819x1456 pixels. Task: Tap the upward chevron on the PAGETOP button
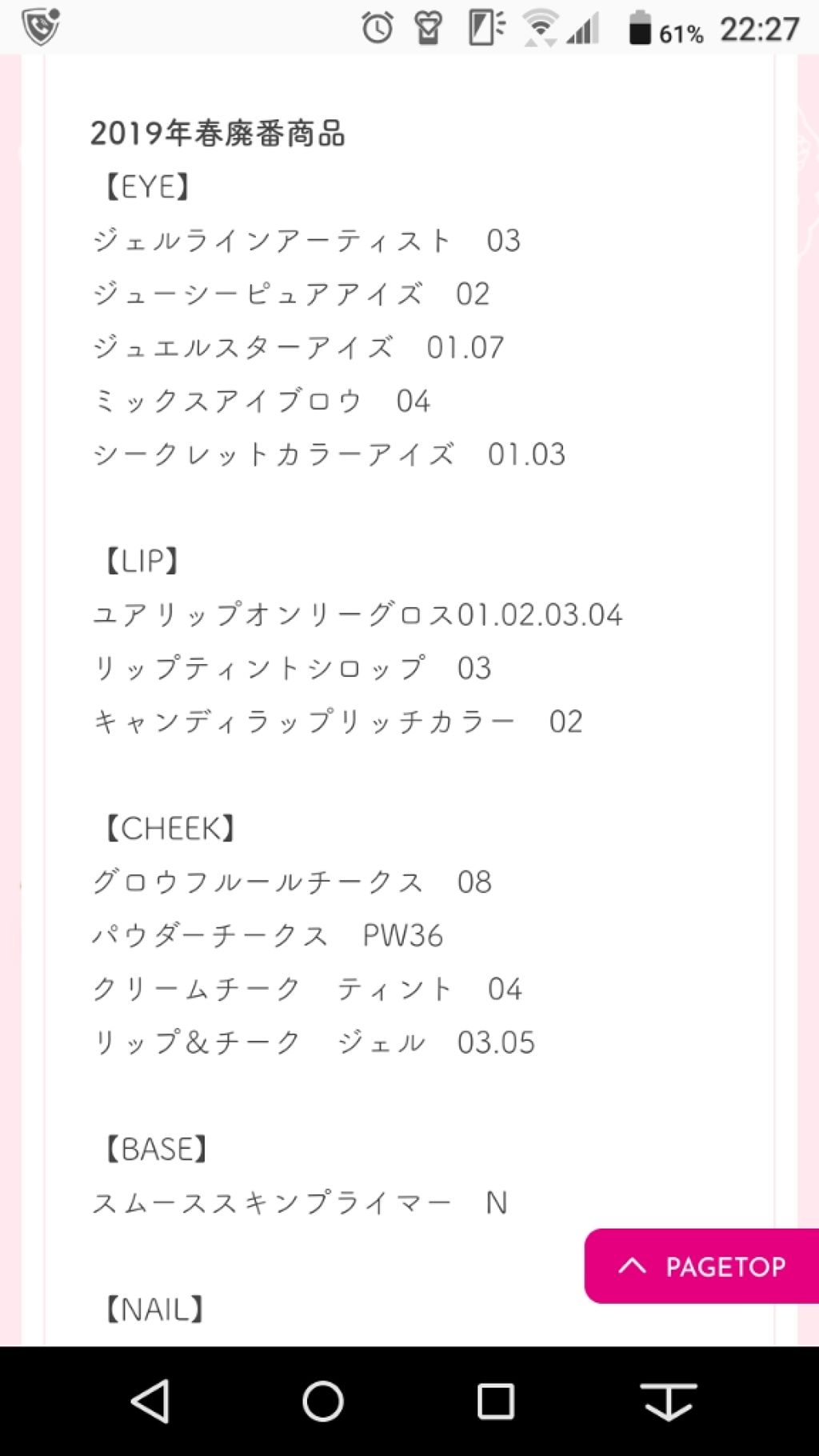[633, 1266]
